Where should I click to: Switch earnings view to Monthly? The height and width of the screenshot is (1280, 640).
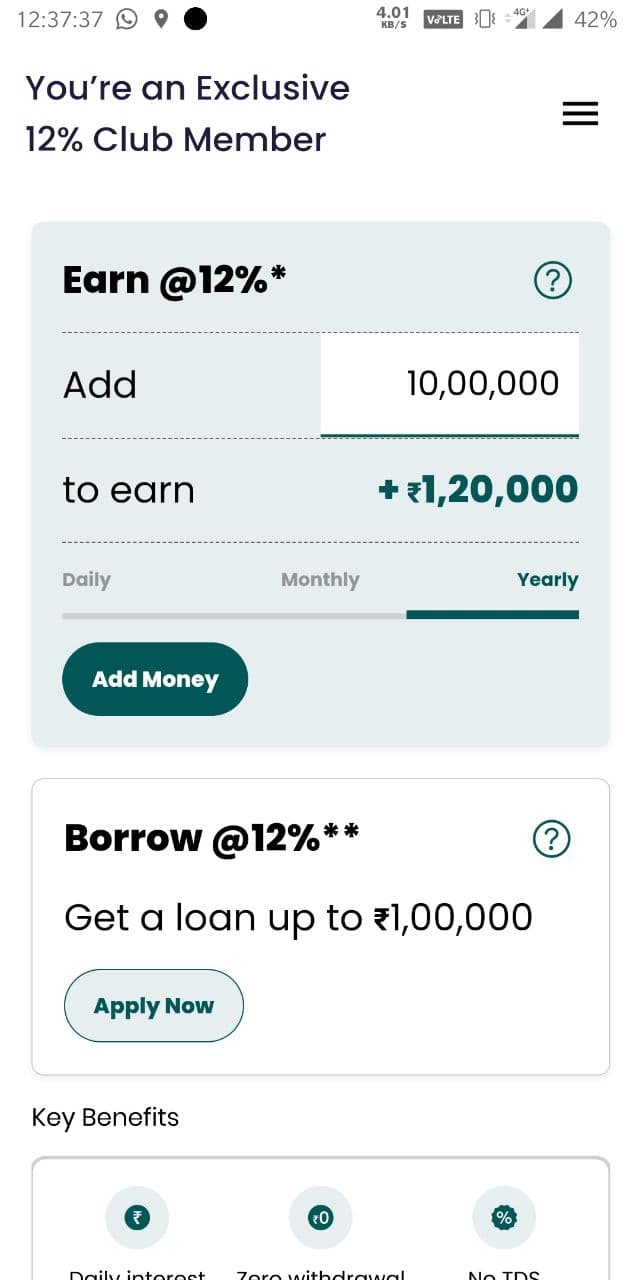pyautogui.click(x=320, y=580)
